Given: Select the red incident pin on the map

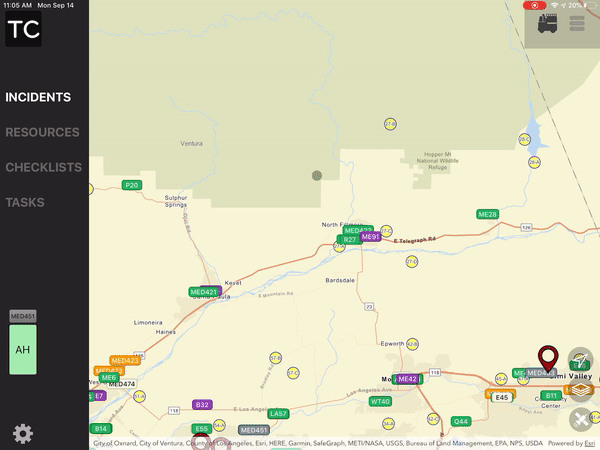Looking at the screenshot, I should coord(548,357).
